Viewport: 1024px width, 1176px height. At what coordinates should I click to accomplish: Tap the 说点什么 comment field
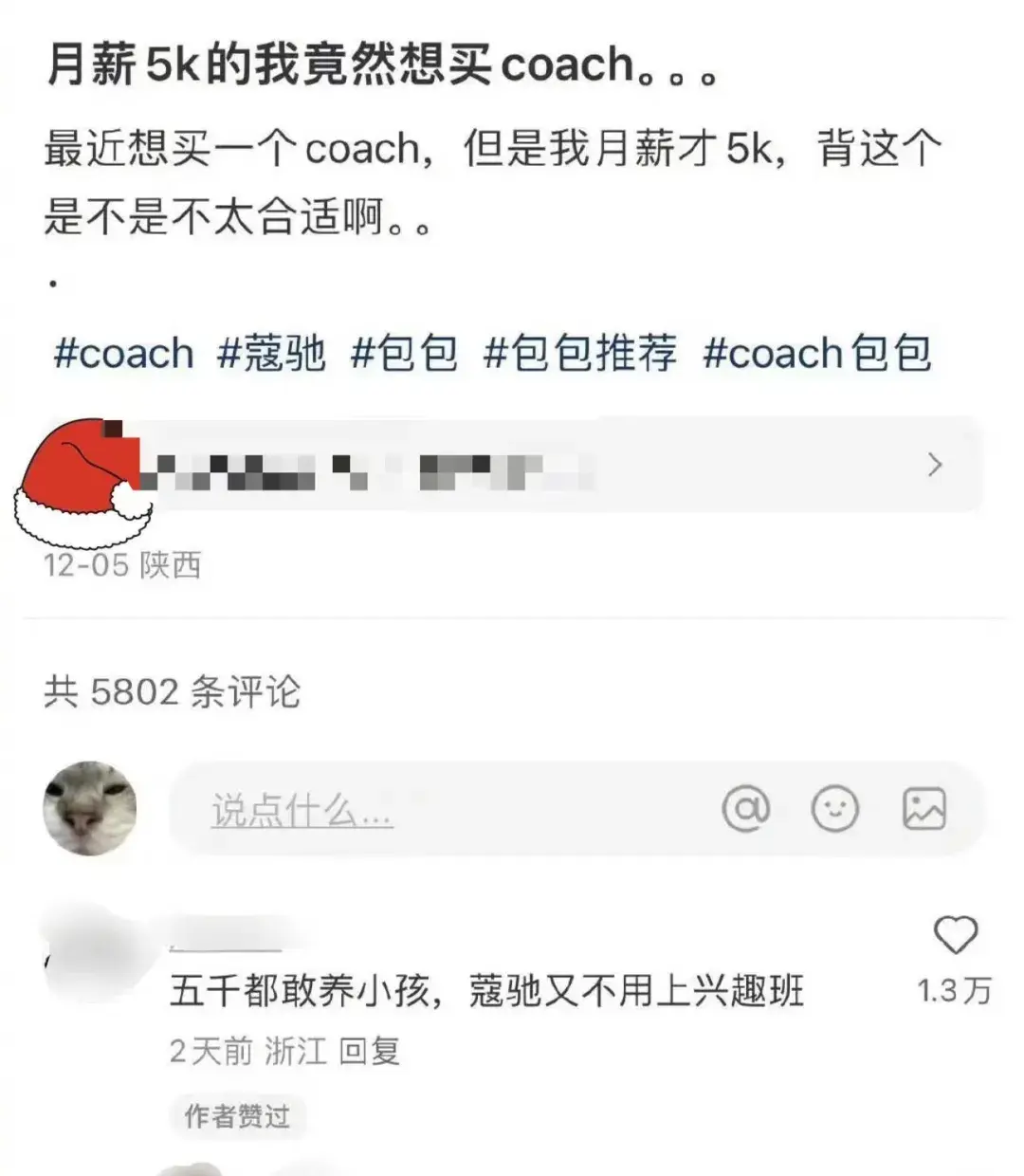pyautogui.click(x=427, y=810)
